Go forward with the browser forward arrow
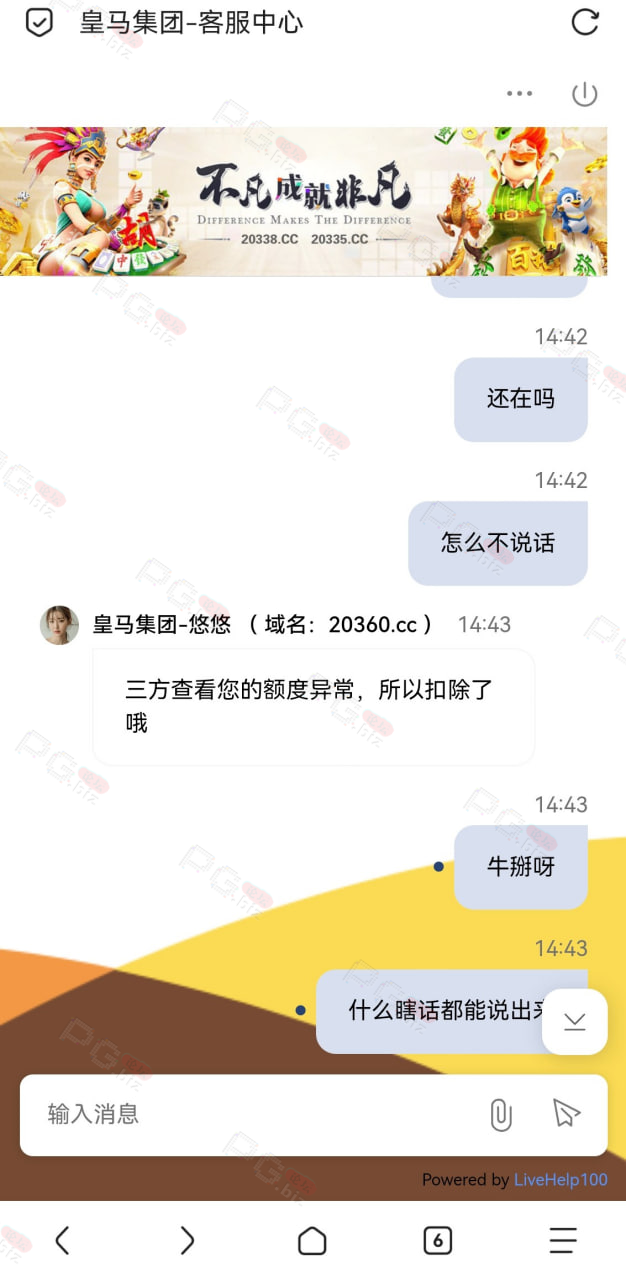This screenshot has width=626, height=1280. [187, 1241]
